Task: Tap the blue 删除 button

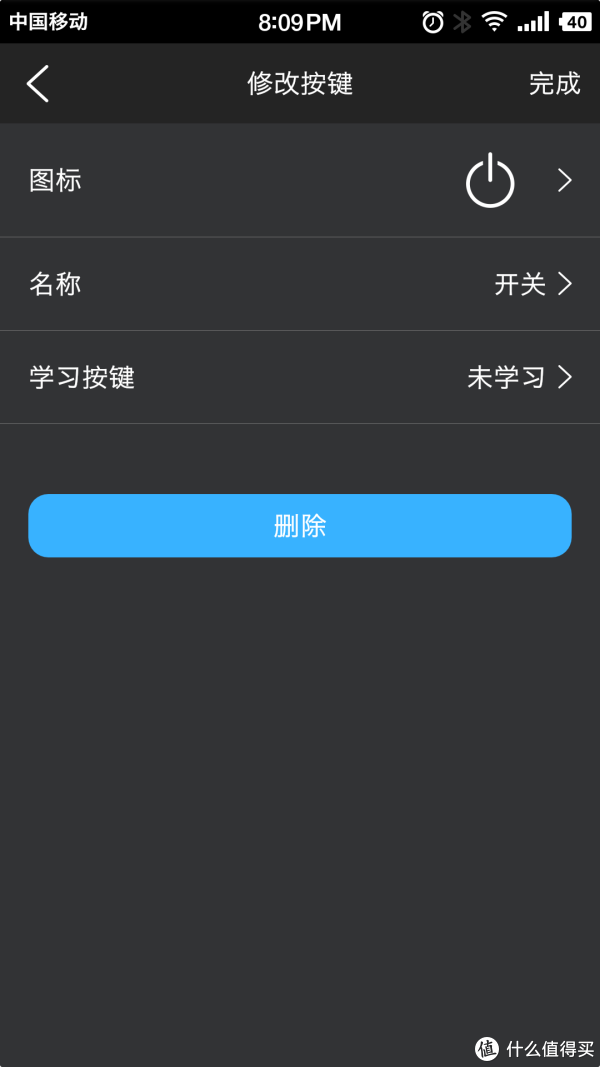Action: [x=300, y=526]
